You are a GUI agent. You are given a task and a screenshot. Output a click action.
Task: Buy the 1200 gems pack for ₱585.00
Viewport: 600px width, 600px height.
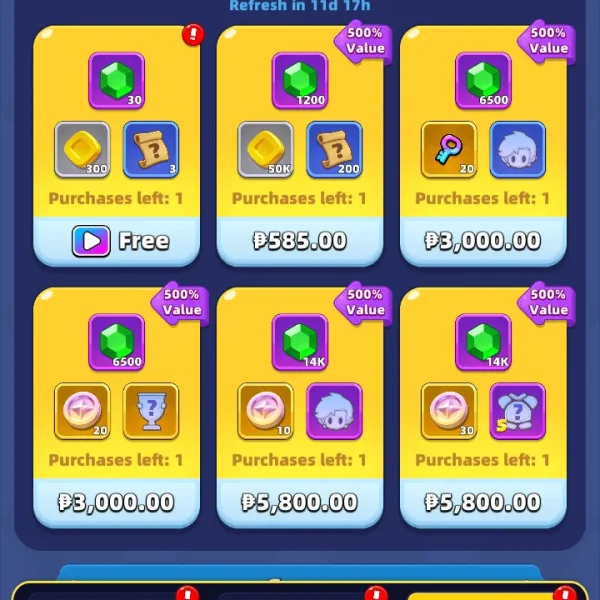tap(300, 241)
